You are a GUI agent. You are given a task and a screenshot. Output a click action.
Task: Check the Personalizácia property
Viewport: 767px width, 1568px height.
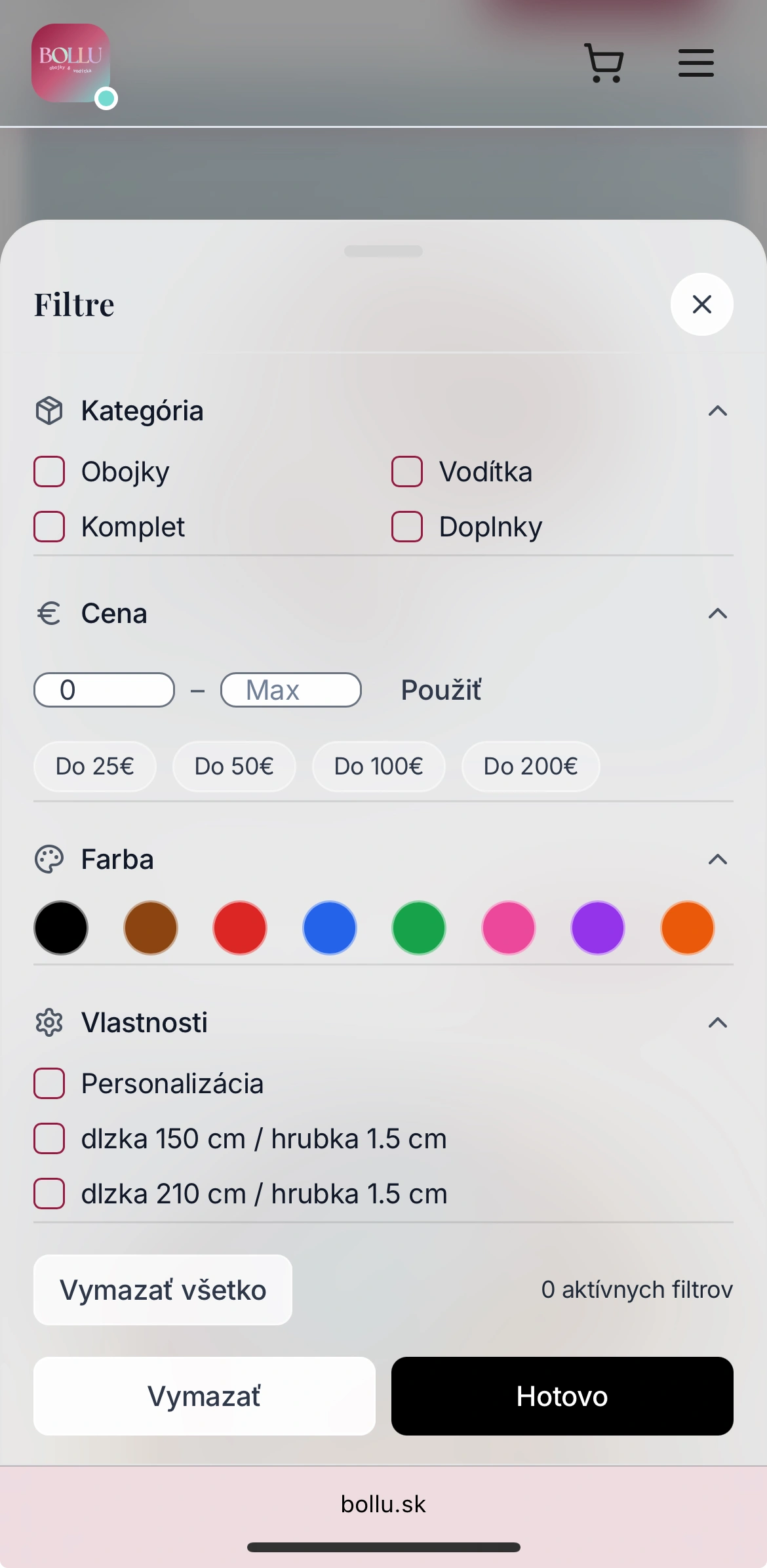(x=49, y=1084)
